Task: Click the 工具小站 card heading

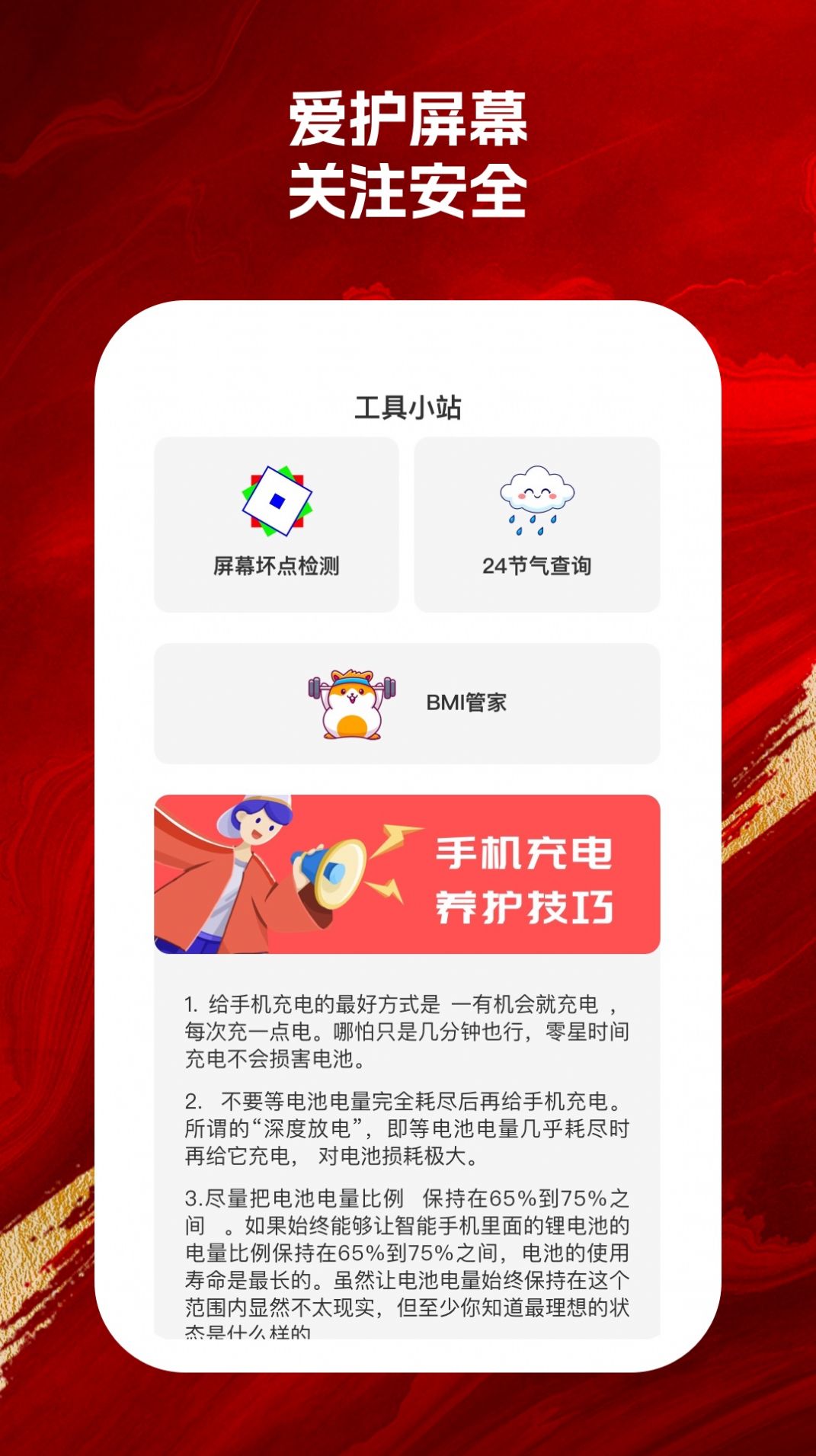Action: 408,406
